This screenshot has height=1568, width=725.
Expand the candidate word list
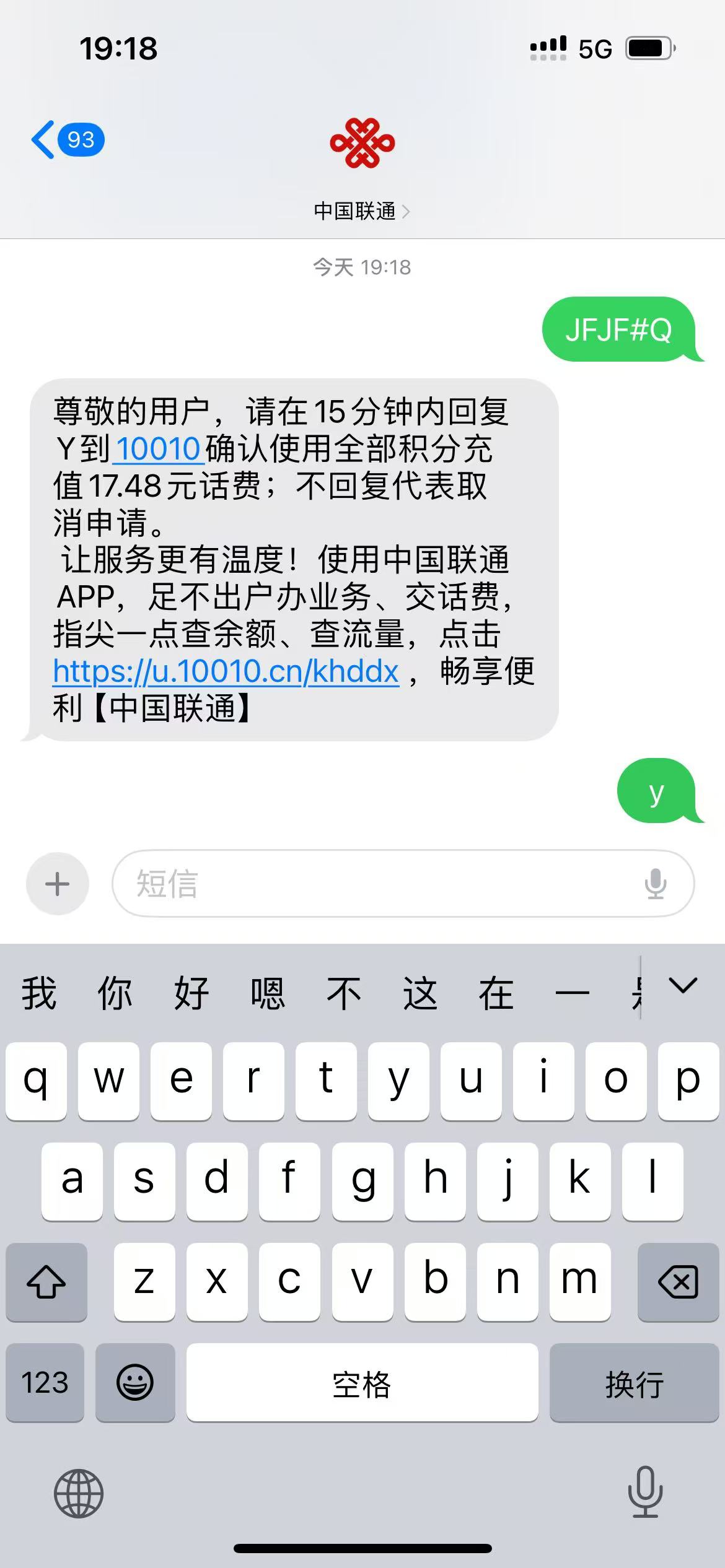[x=683, y=986]
